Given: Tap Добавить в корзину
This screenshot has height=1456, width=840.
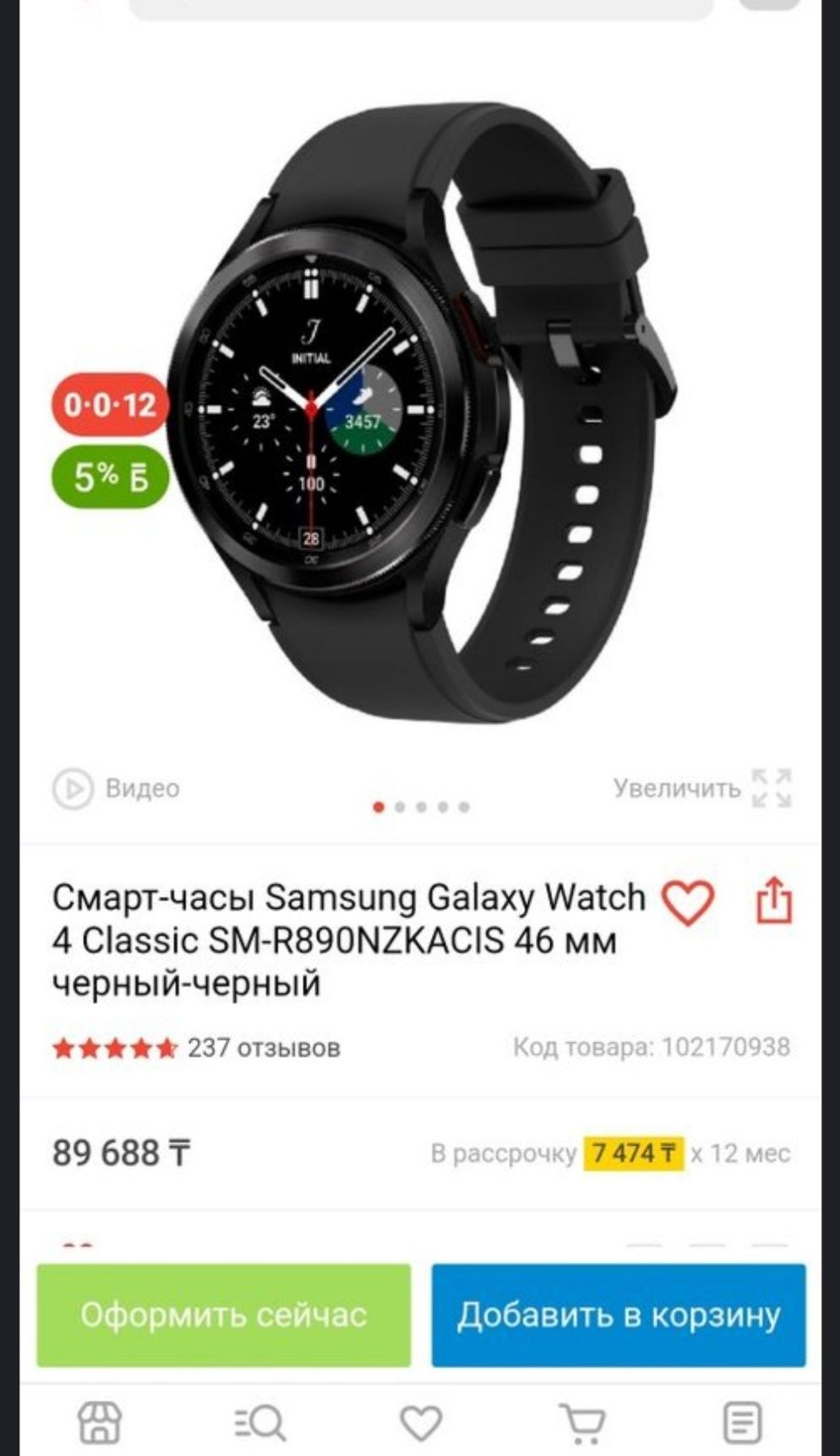Looking at the screenshot, I should click(x=619, y=1315).
